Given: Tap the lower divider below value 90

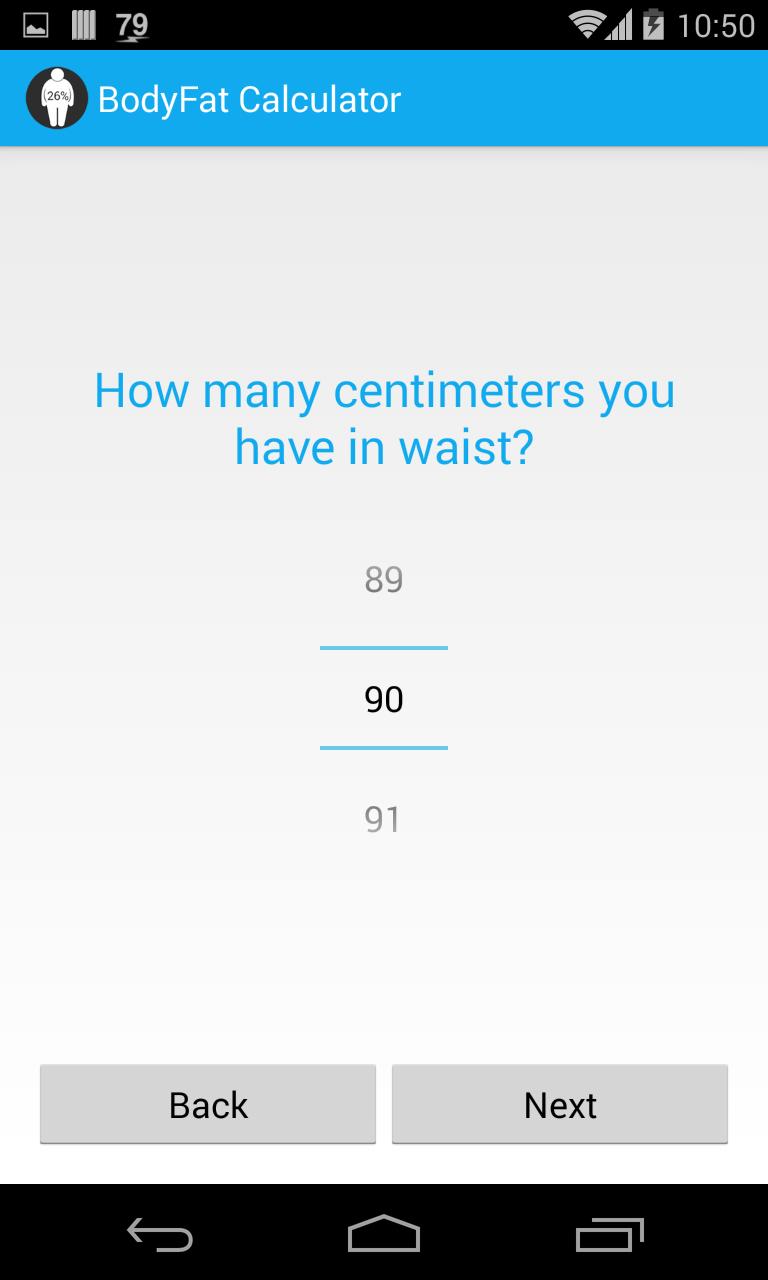Looking at the screenshot, I should [x=383, y=747].
